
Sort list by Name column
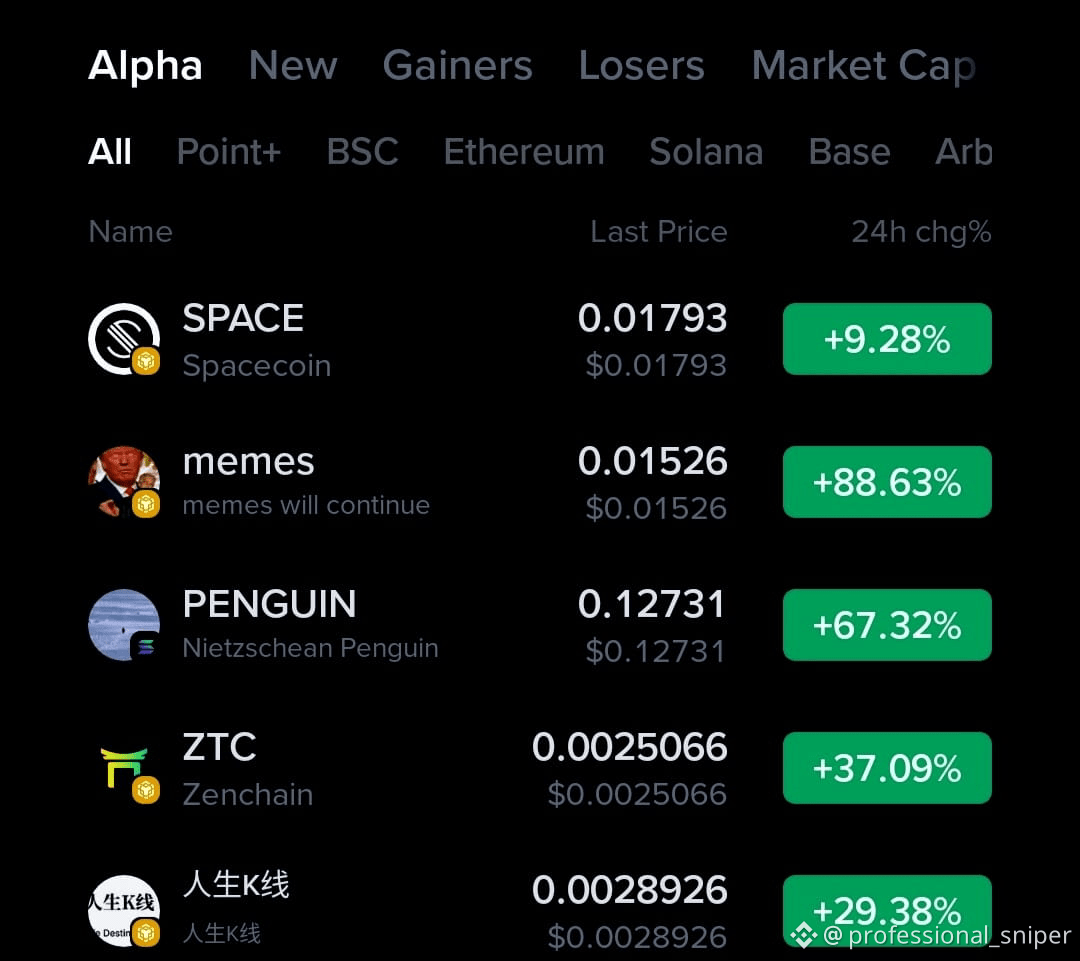[130, 232]
